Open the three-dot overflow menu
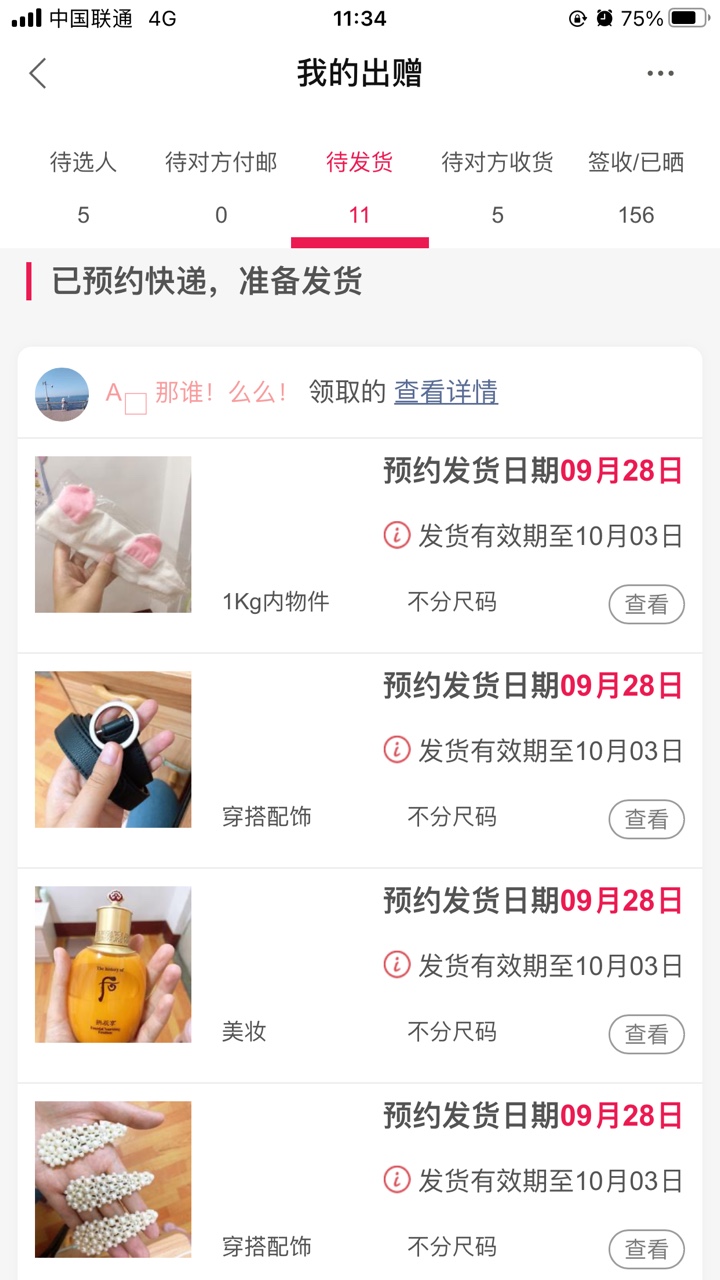The width and height of the screenshot is (720, 1280). pyautogui.click(x=660, y=73)
